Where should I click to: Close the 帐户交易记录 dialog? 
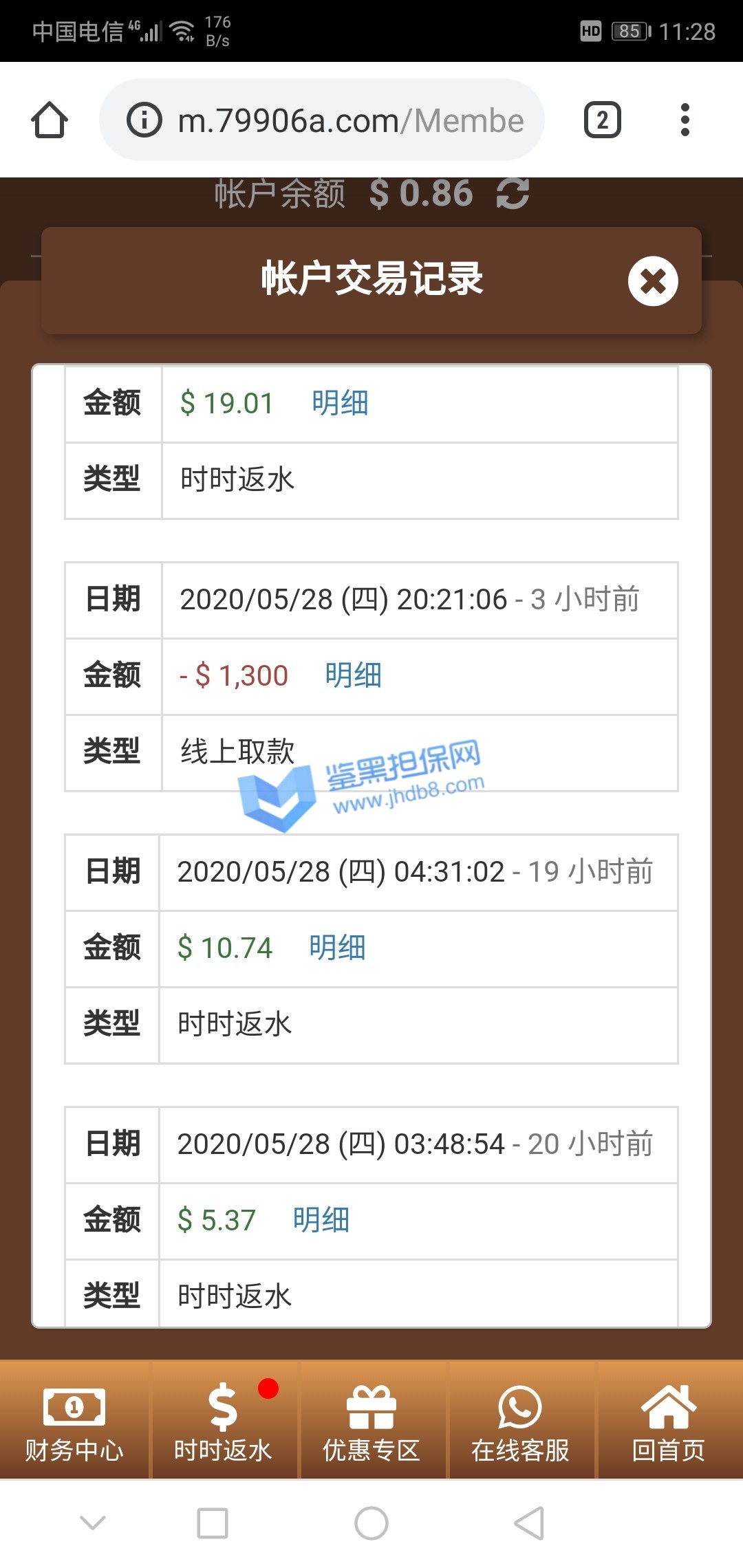tap(652, 281)
